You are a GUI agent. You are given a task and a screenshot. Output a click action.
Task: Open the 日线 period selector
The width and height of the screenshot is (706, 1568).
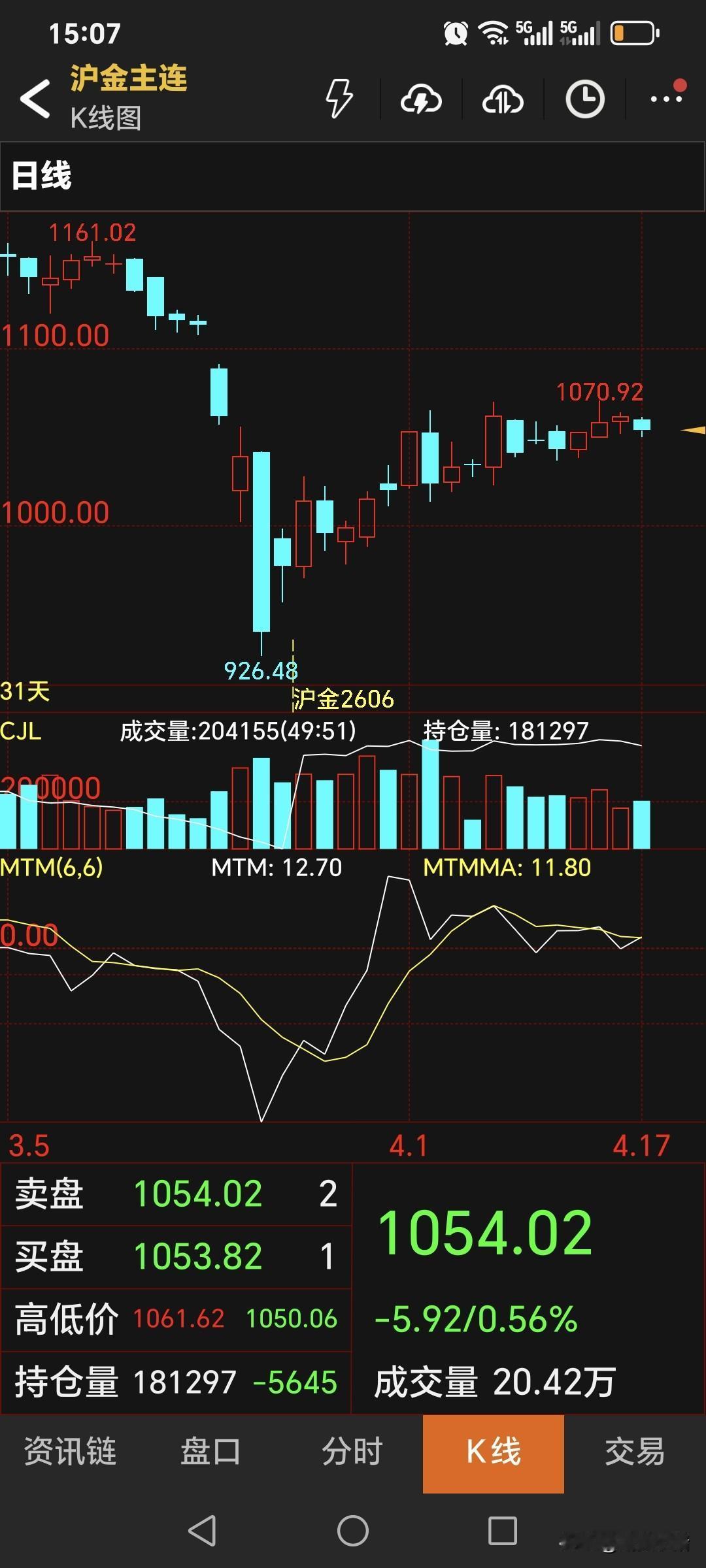pos(41,175)
